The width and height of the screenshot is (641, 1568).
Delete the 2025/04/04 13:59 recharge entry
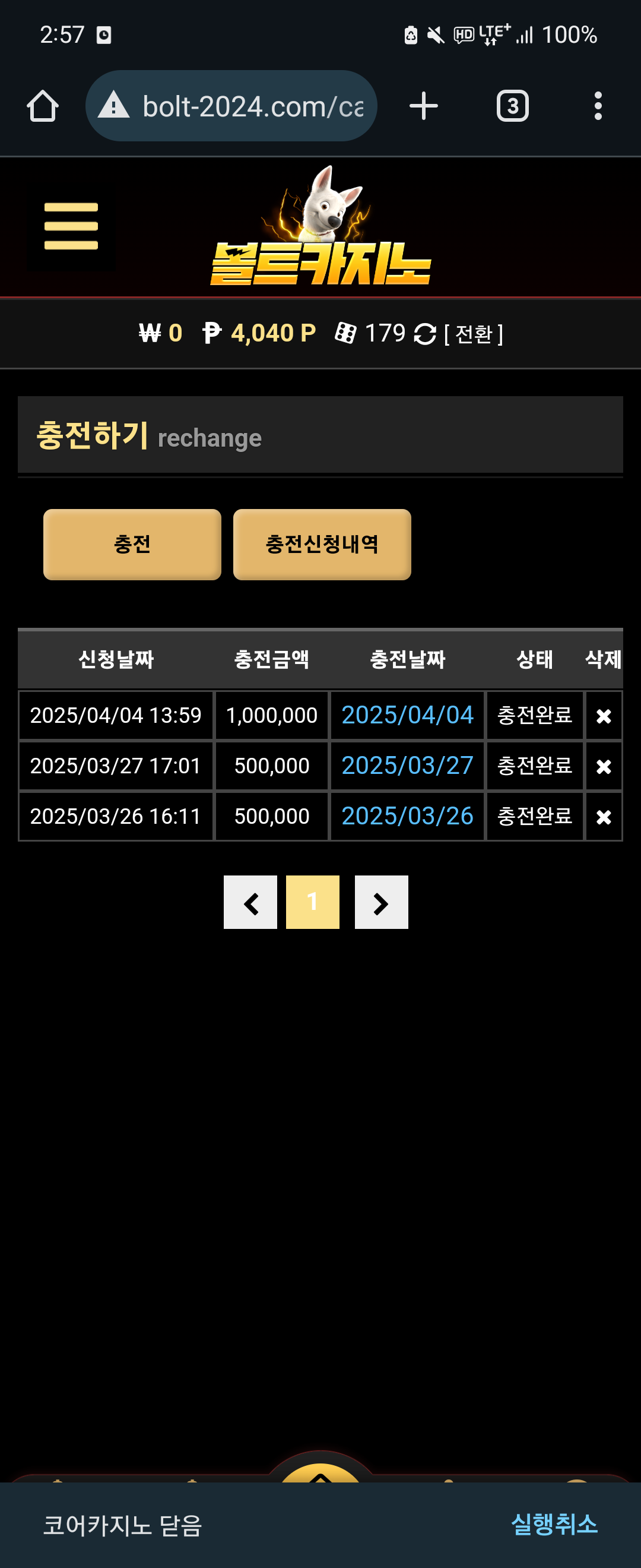603,716
